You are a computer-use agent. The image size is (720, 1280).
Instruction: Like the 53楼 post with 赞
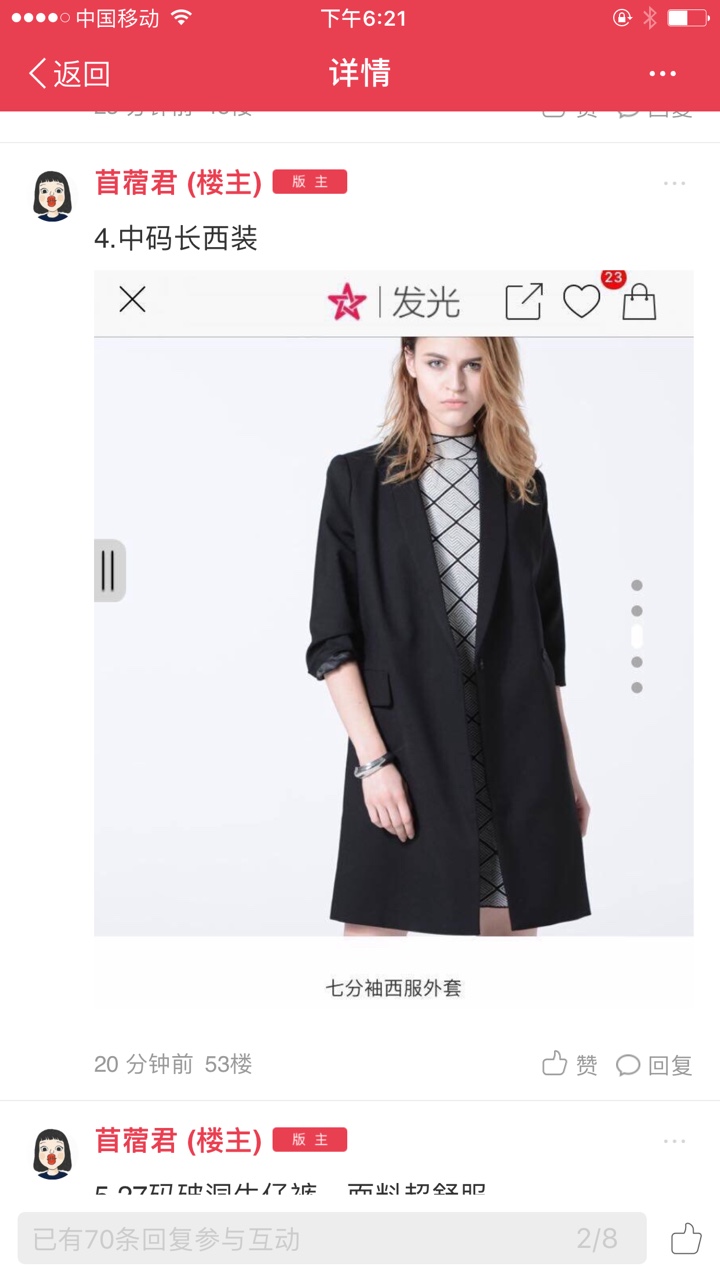570,1065
